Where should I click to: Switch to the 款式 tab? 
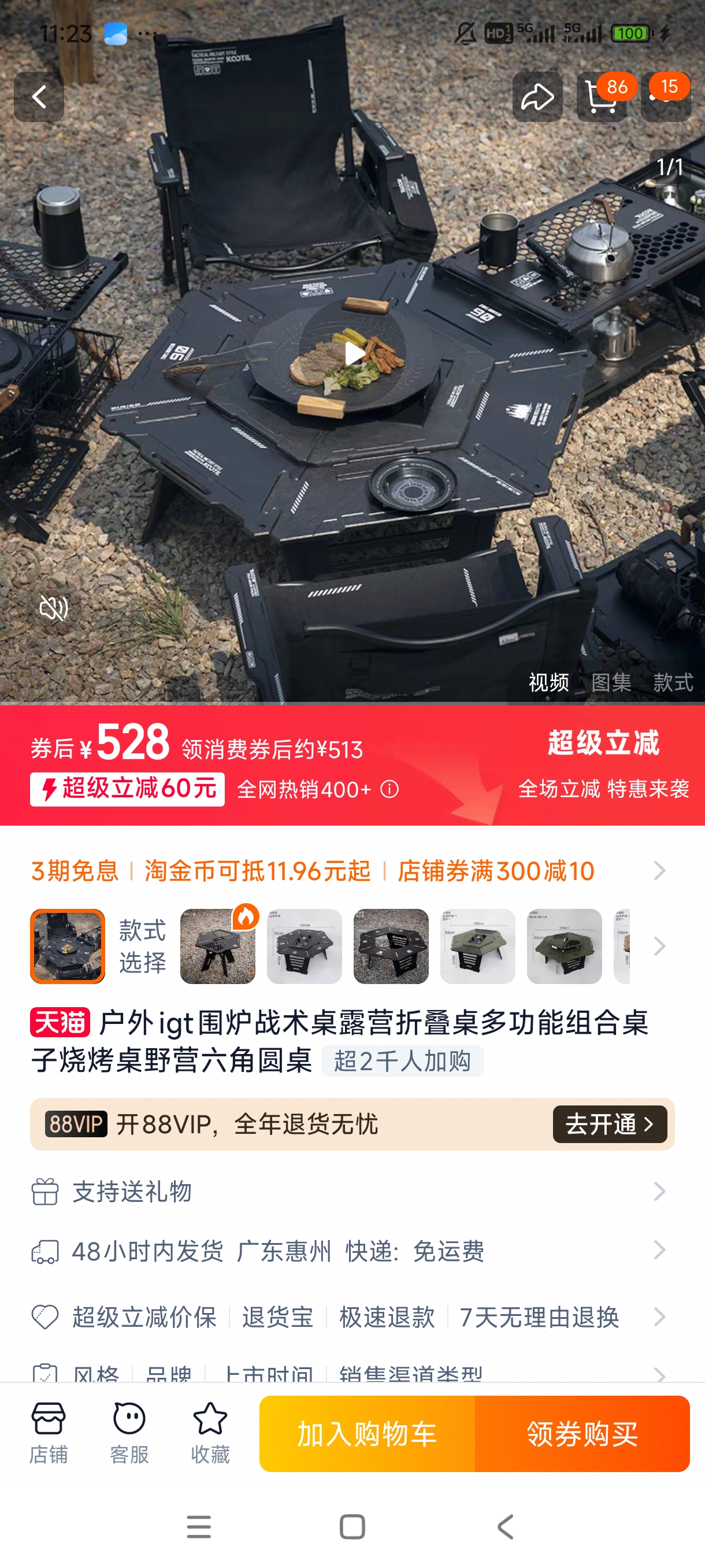(x=673, y=682)
